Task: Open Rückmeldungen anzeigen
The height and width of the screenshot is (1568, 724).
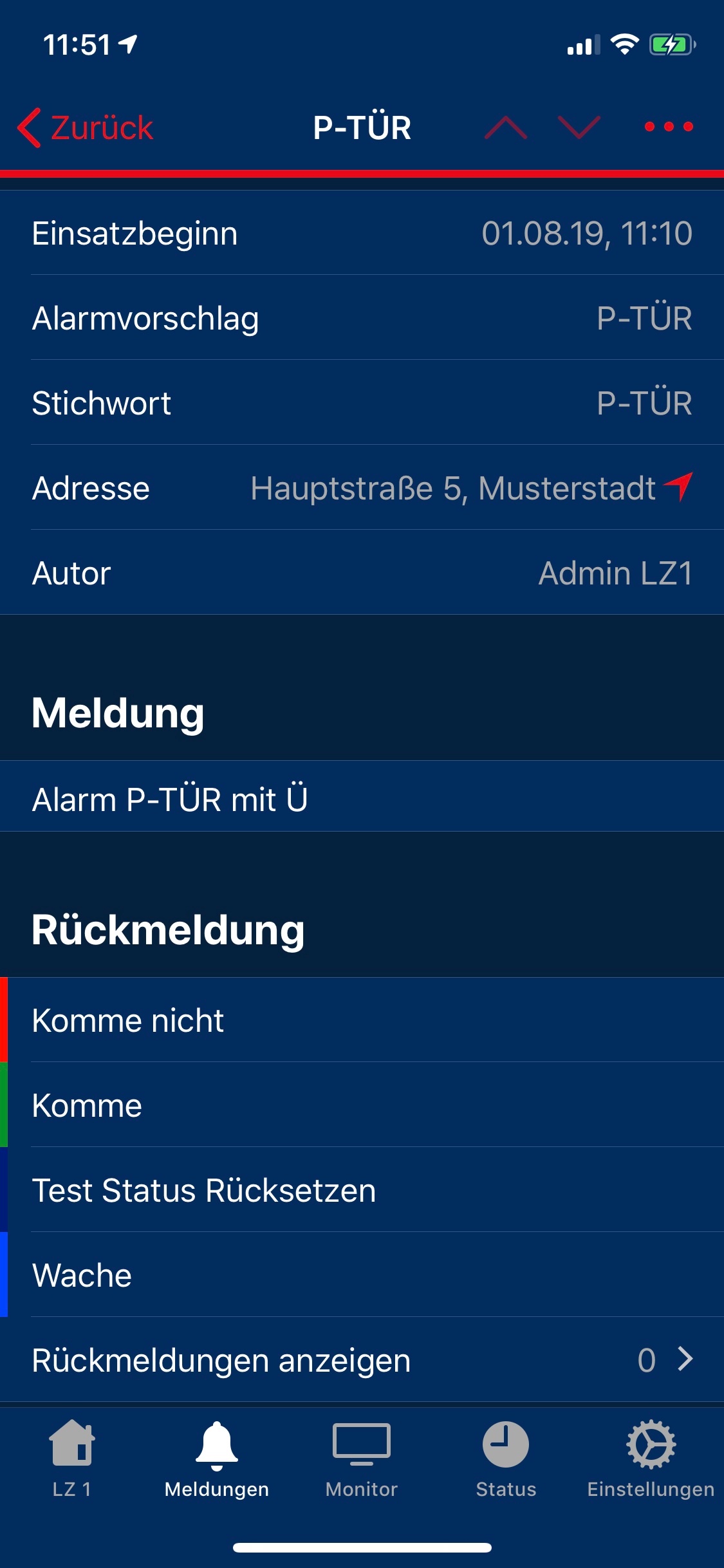Action: [362, 1359]
